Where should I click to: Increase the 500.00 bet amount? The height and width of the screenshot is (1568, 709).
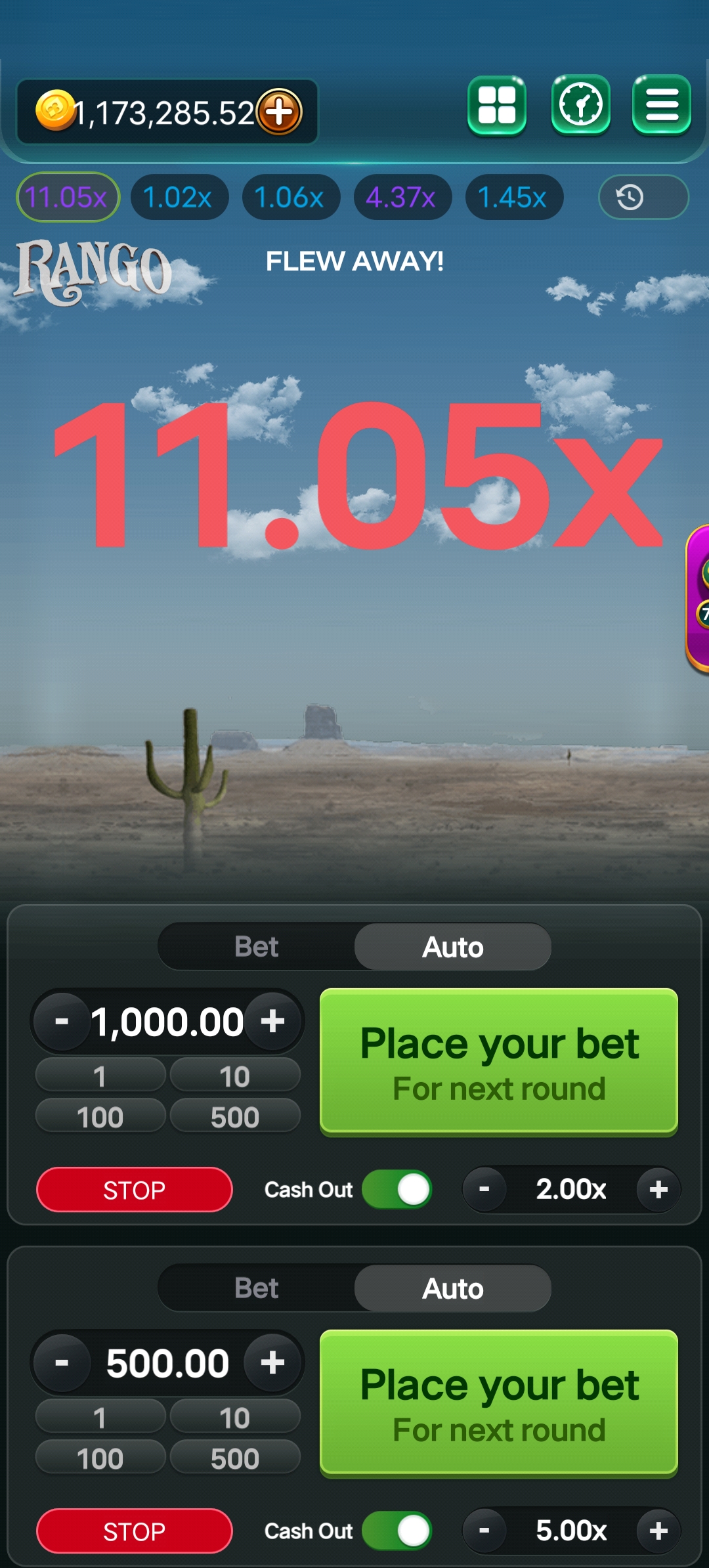[273, 1363]
